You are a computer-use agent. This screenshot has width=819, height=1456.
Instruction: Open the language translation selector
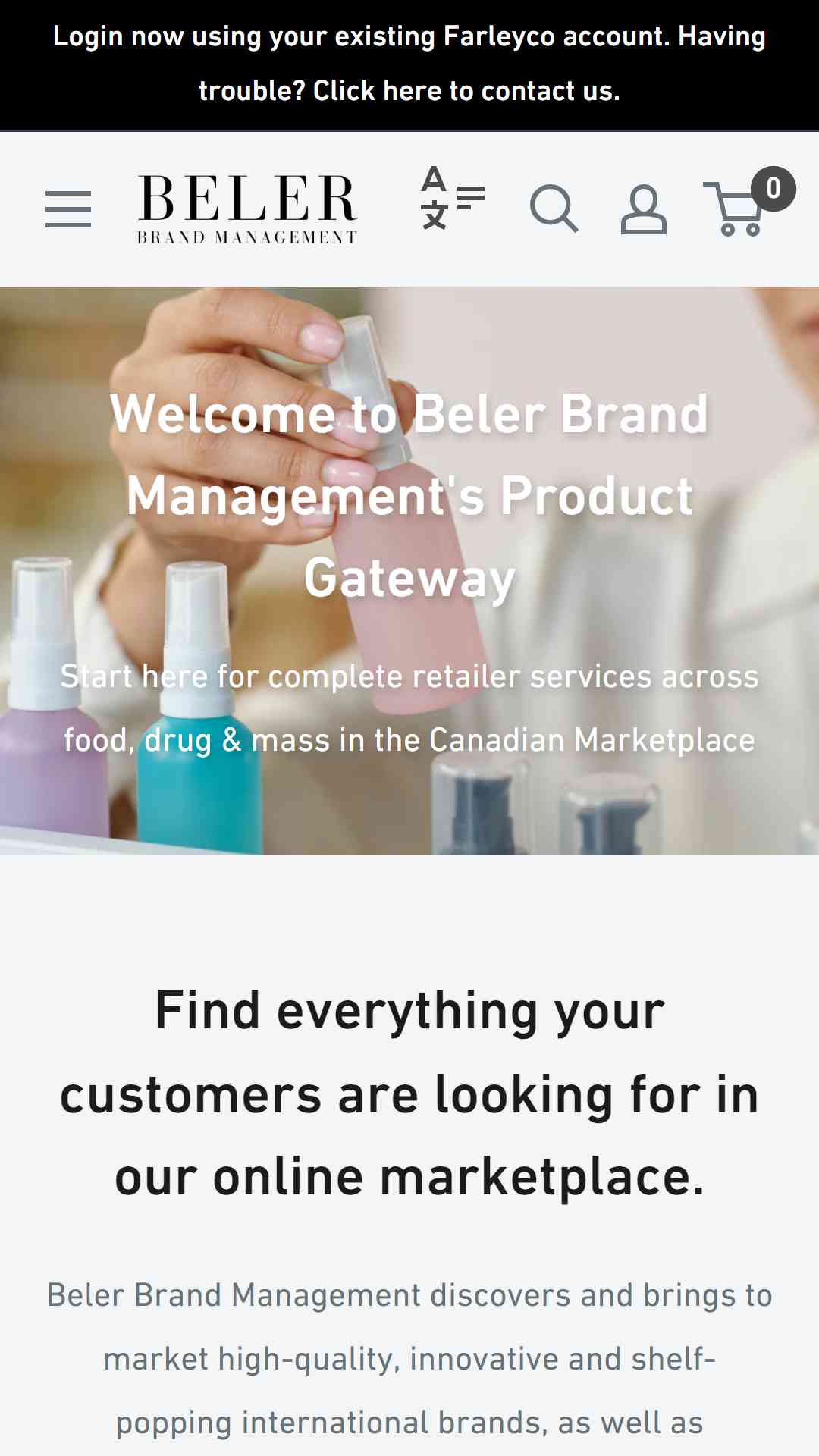(453, 198)
